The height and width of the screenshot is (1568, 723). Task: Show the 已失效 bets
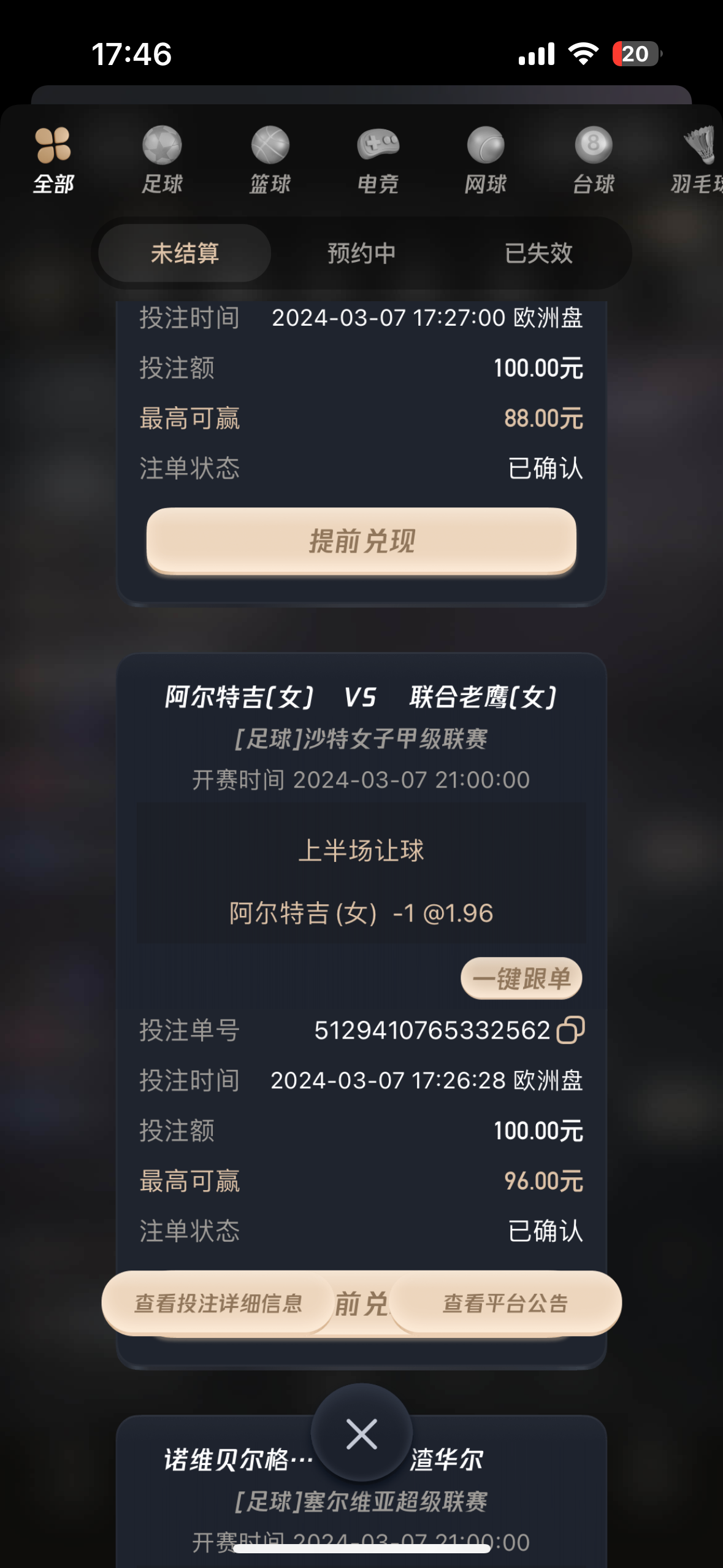pyautogui.click(x=538, y=253)
